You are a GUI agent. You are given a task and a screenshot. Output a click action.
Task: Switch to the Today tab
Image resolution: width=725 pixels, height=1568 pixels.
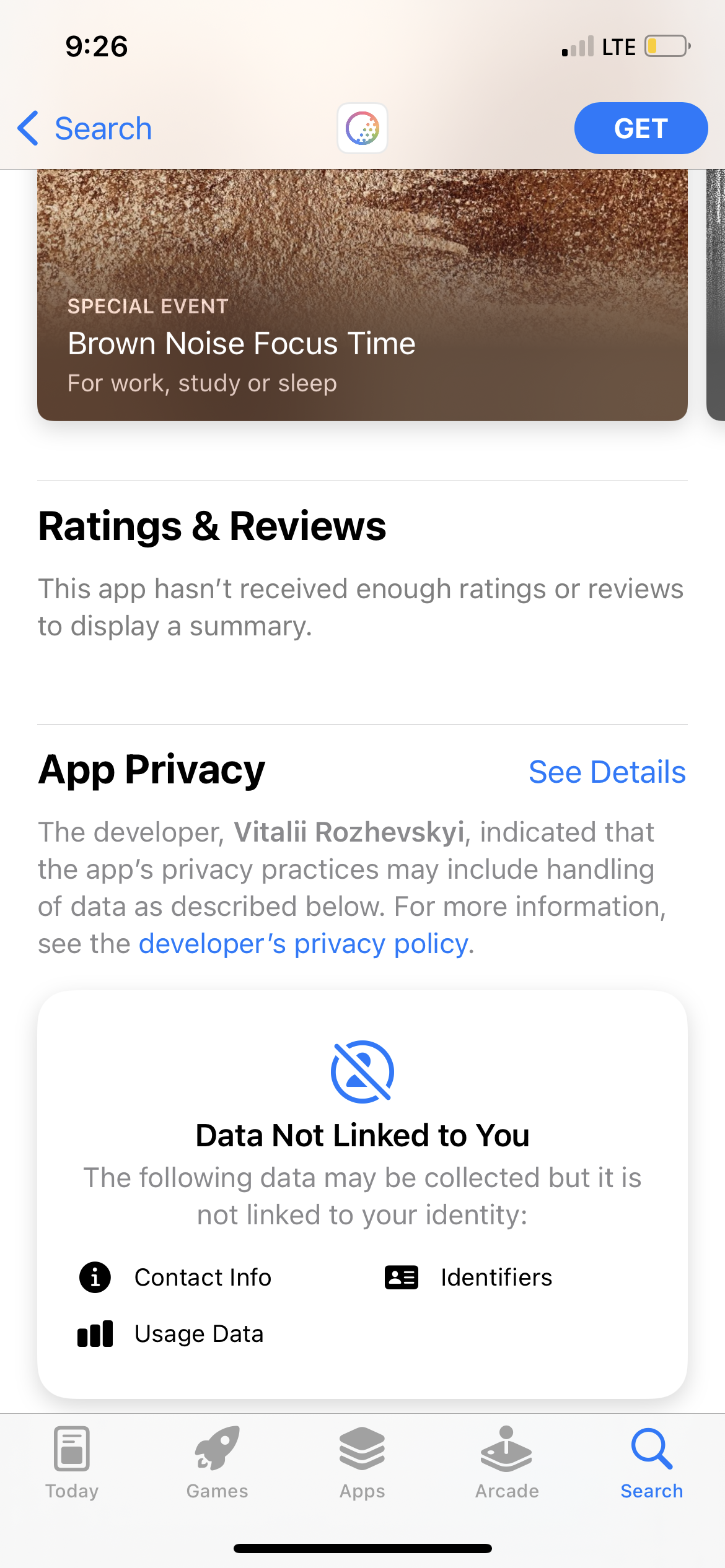(72, 1463)
